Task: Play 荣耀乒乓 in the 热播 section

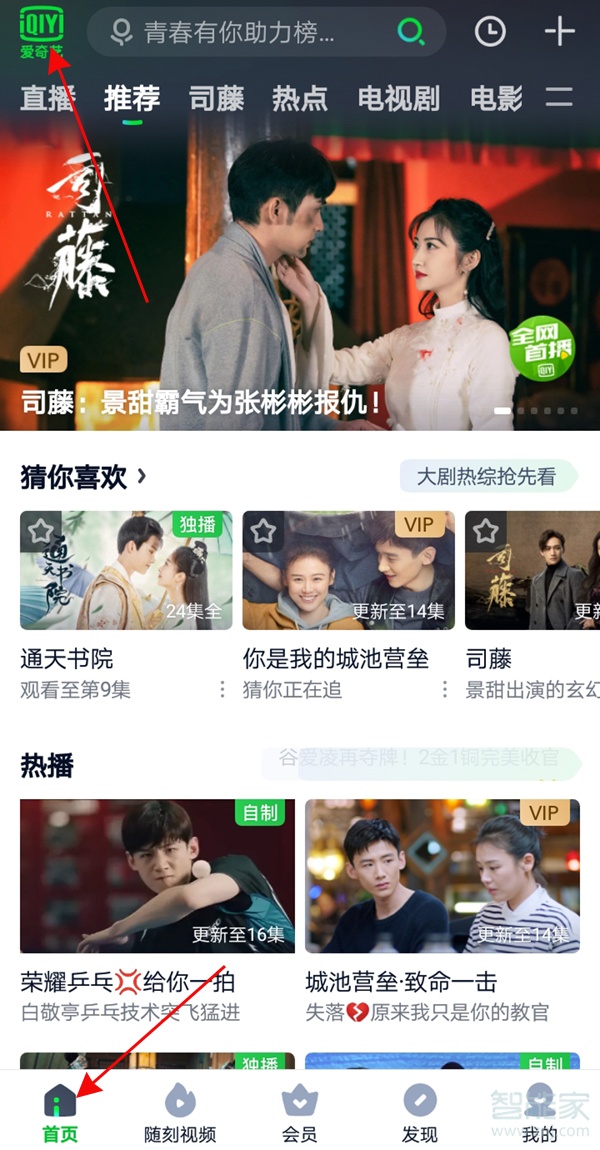Action: [157, 875]
